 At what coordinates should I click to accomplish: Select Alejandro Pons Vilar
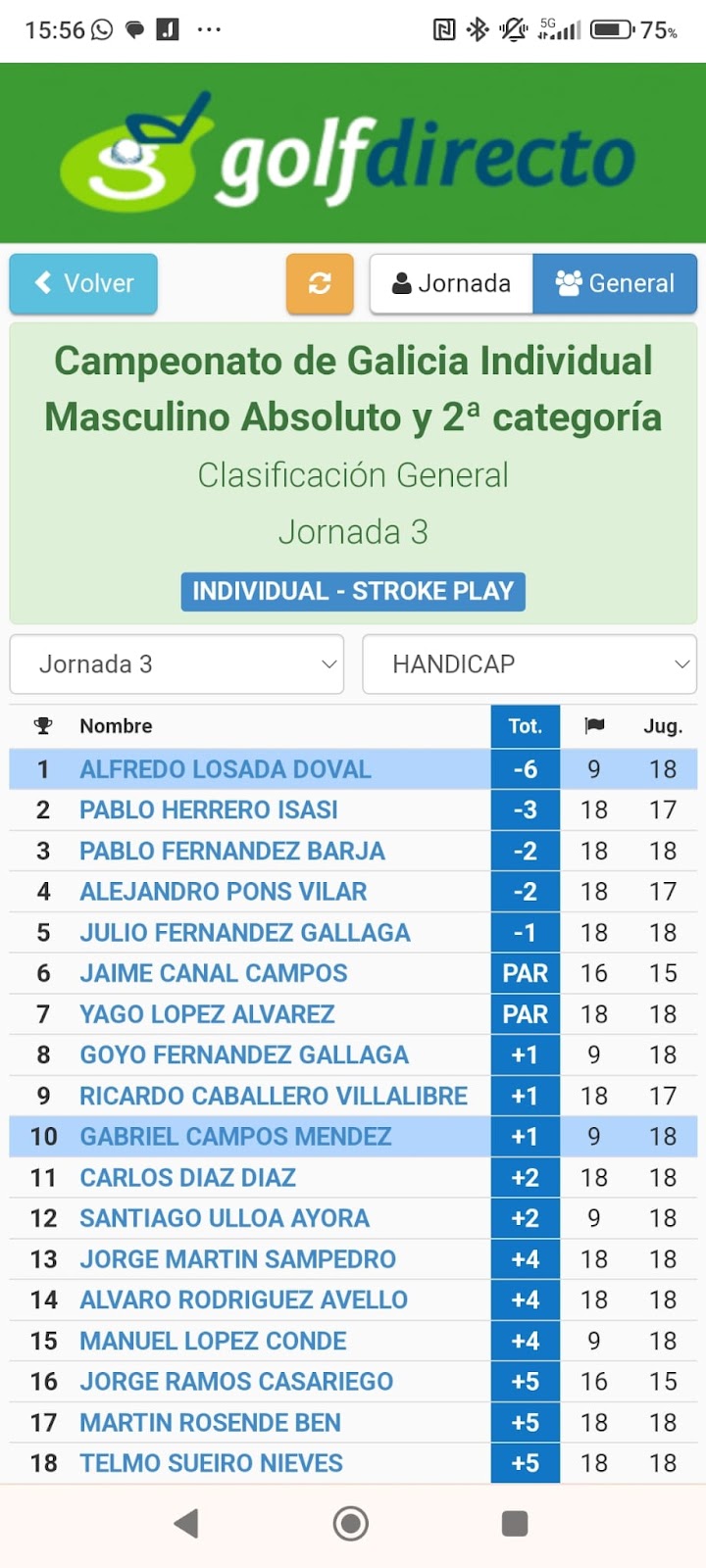click(224, 892)
